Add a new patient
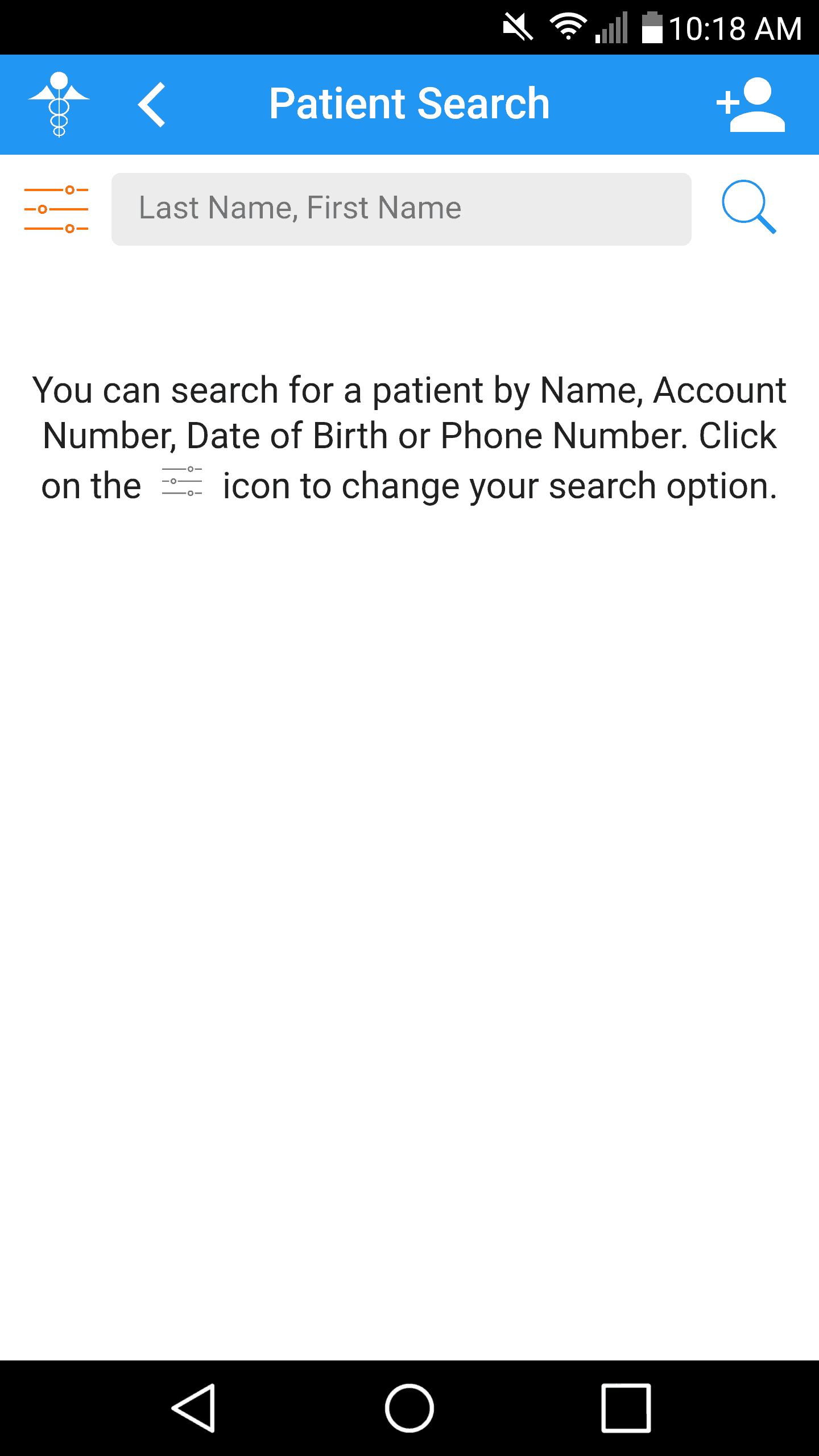This screenshot has width=819, height=1456. point(751,105)
